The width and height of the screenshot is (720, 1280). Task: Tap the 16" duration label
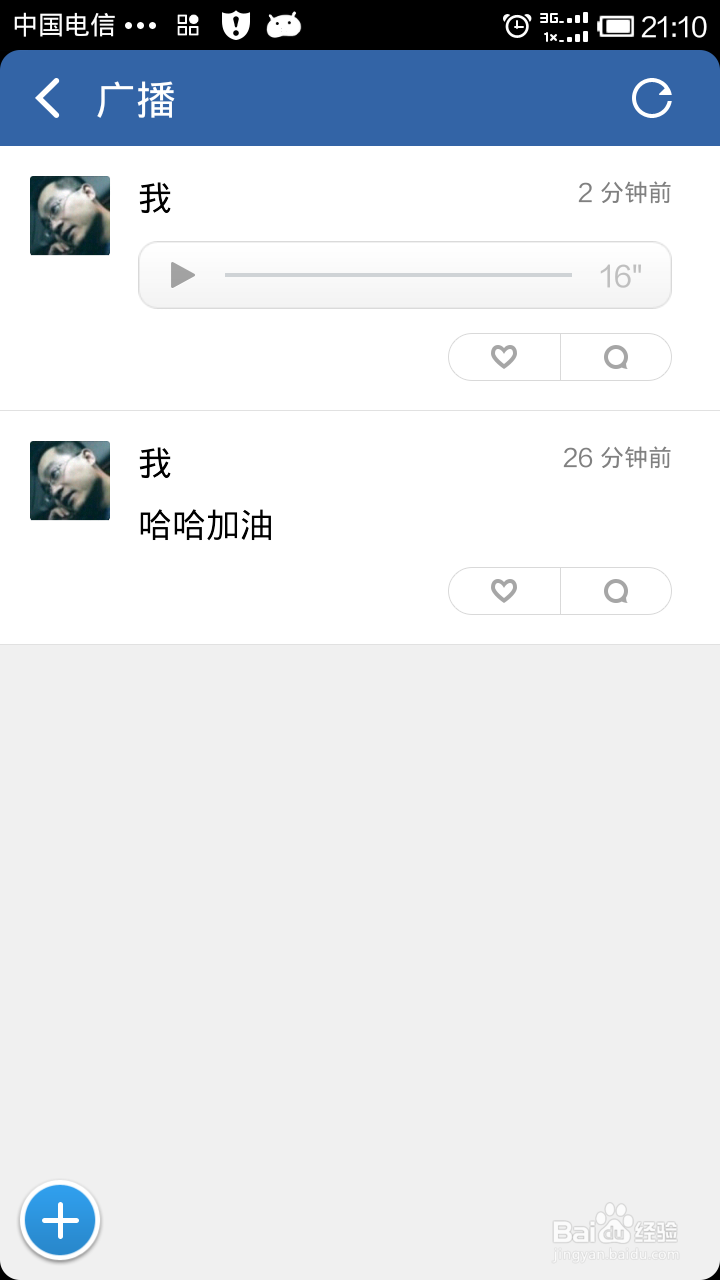[628, 275]
